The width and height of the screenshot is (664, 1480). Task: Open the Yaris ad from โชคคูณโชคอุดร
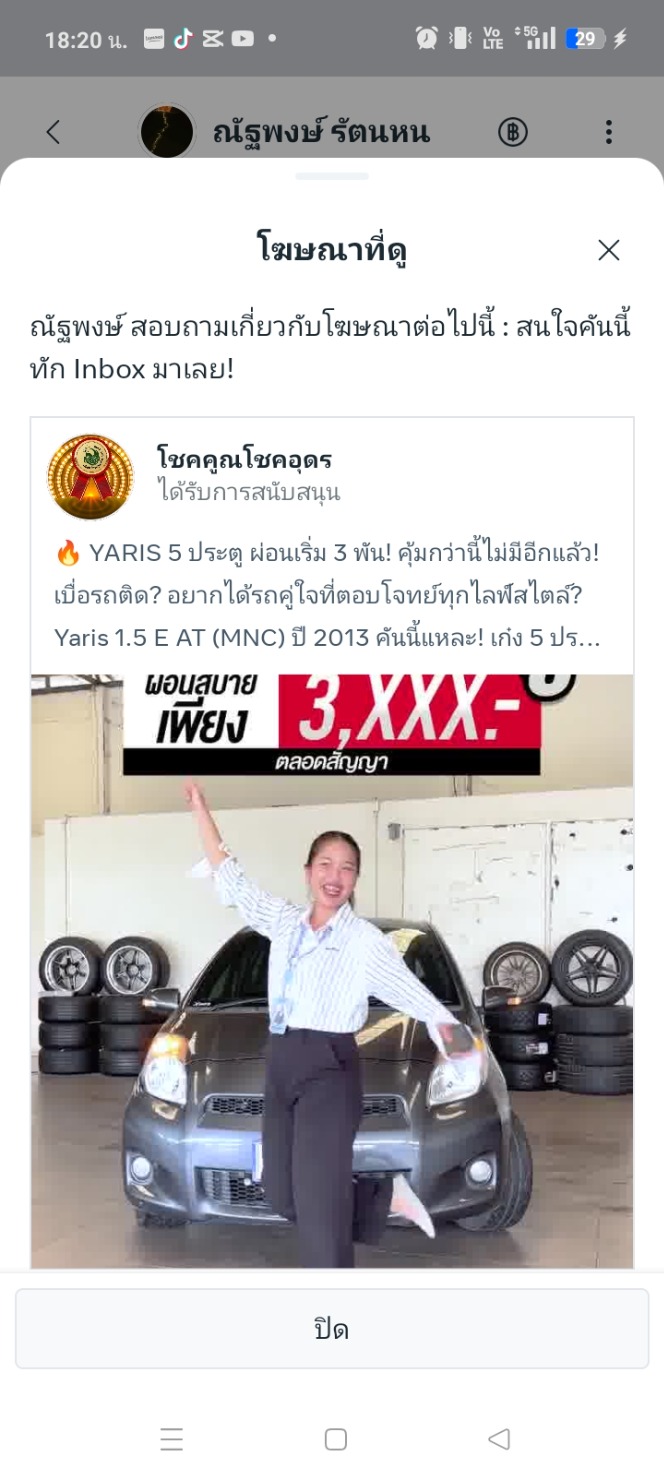pyautogui.click(x=332, y=842)
